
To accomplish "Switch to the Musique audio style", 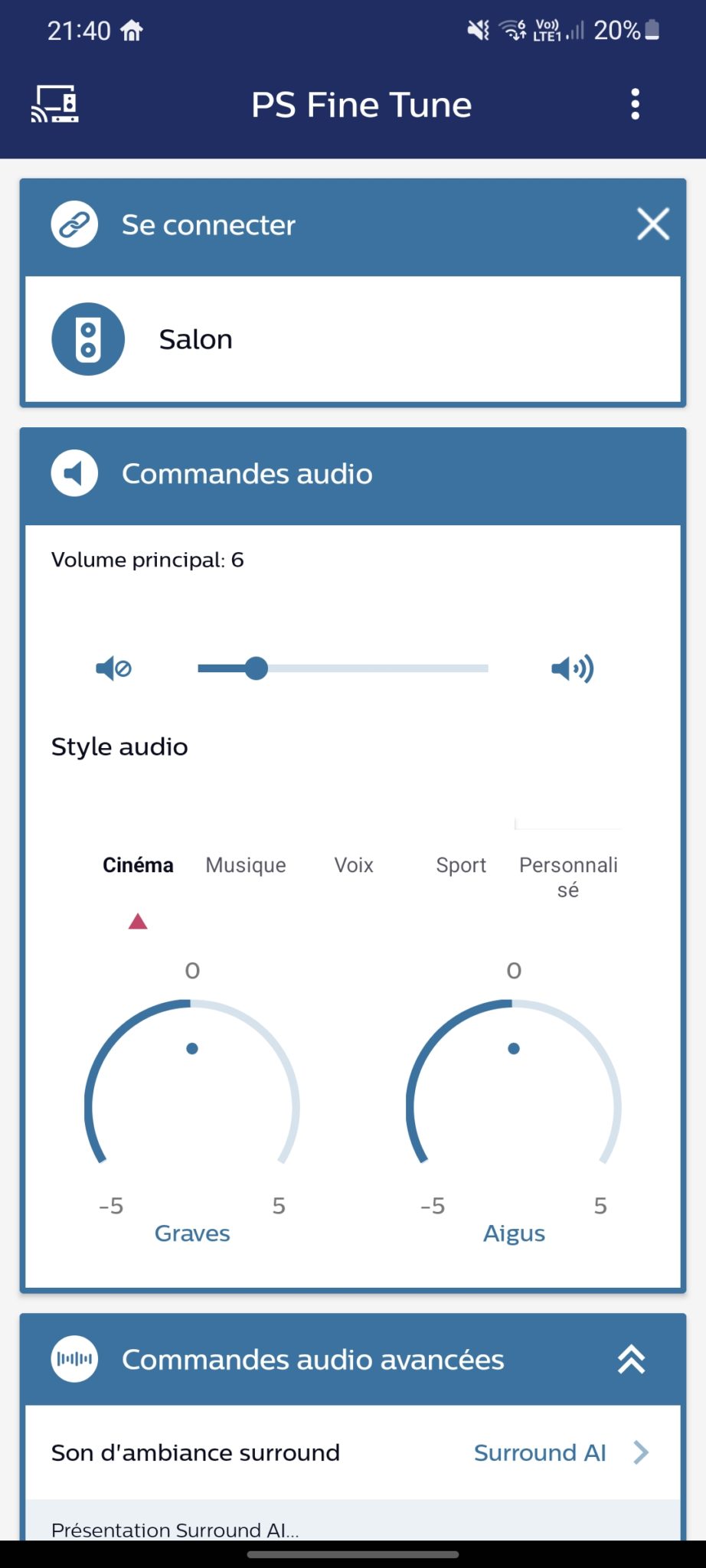I will pyautogui.click(x=246, y=865).
